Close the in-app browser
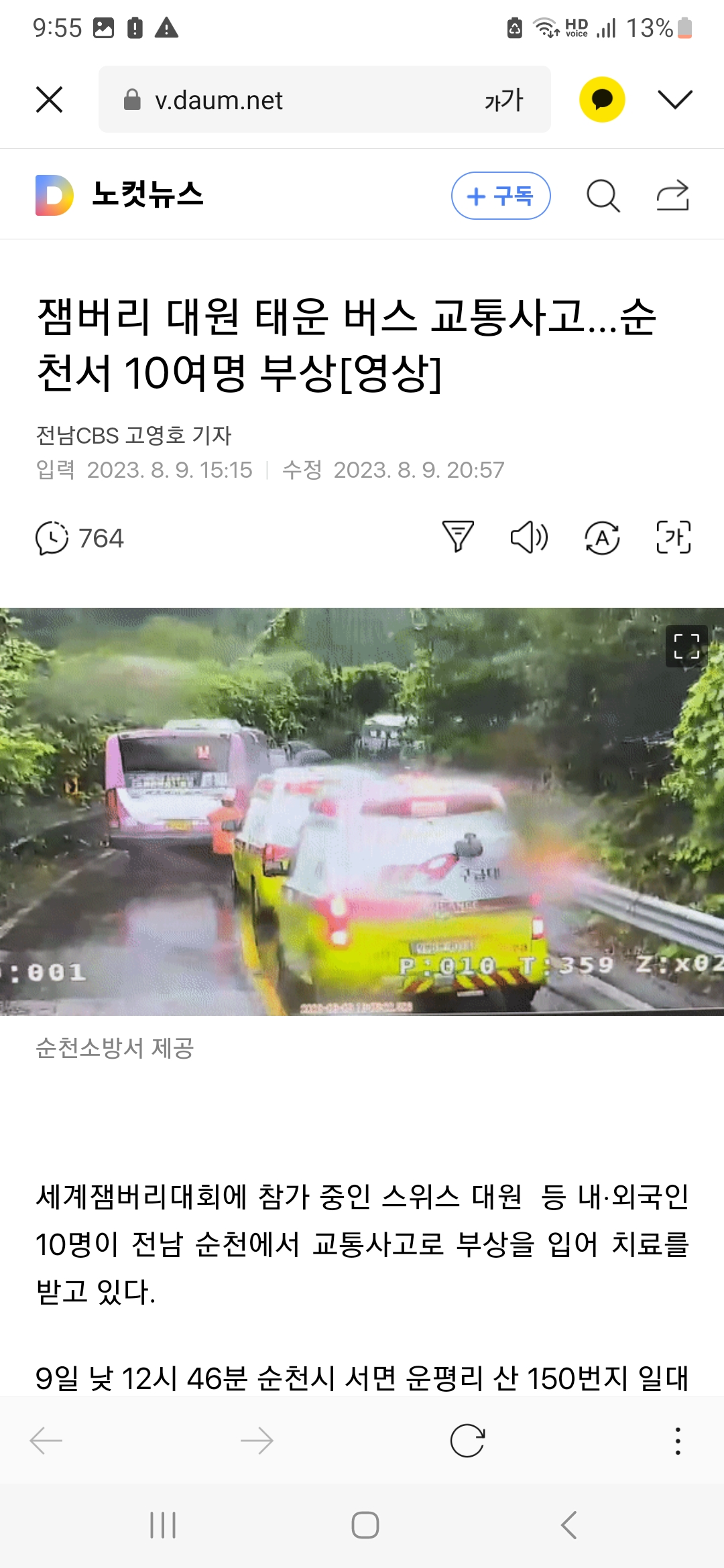The height and width of the screenshot is (1568, 724). pos(49,100)
